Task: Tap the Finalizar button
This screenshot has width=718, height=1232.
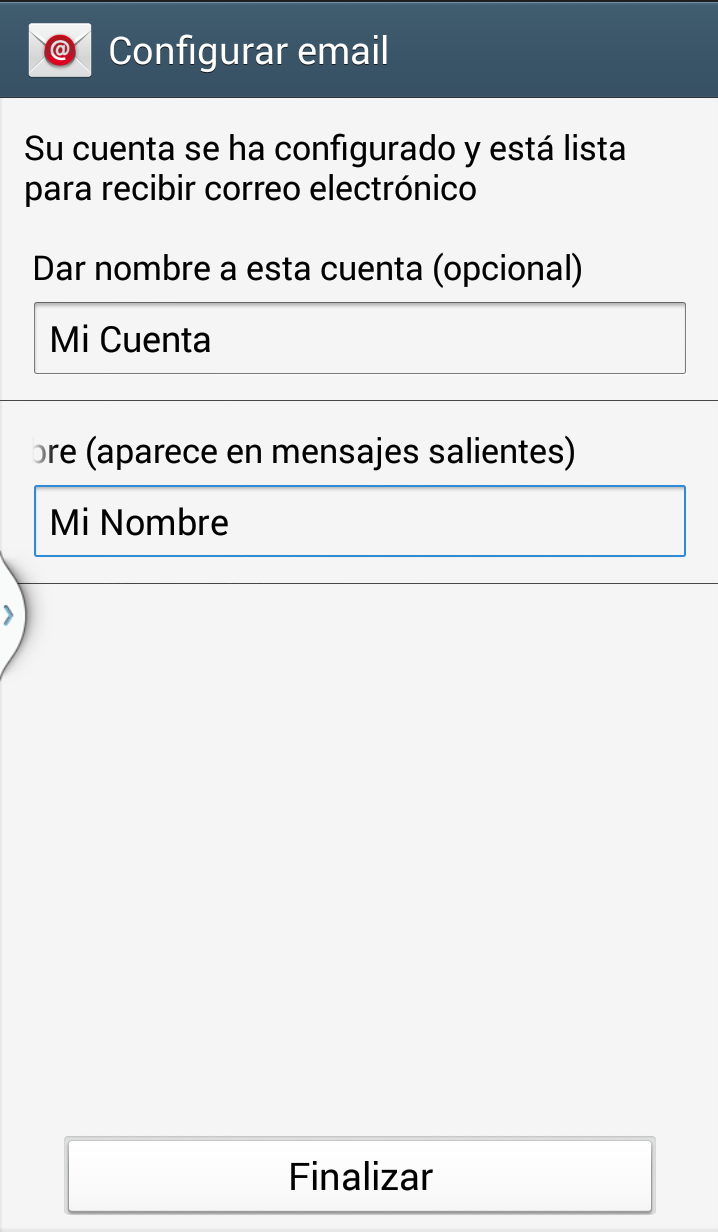Action: tap(360, 1176)
